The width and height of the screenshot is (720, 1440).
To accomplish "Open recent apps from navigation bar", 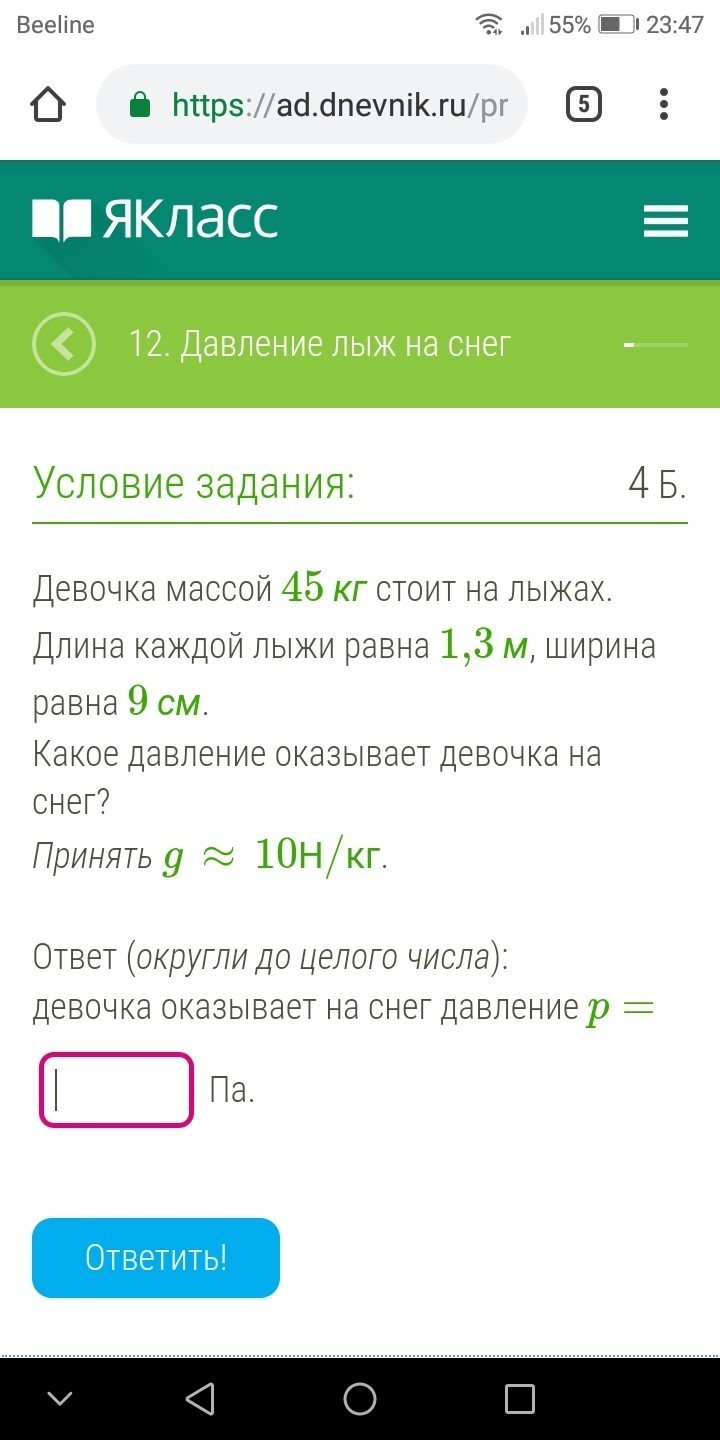I will click(519, 1398).
